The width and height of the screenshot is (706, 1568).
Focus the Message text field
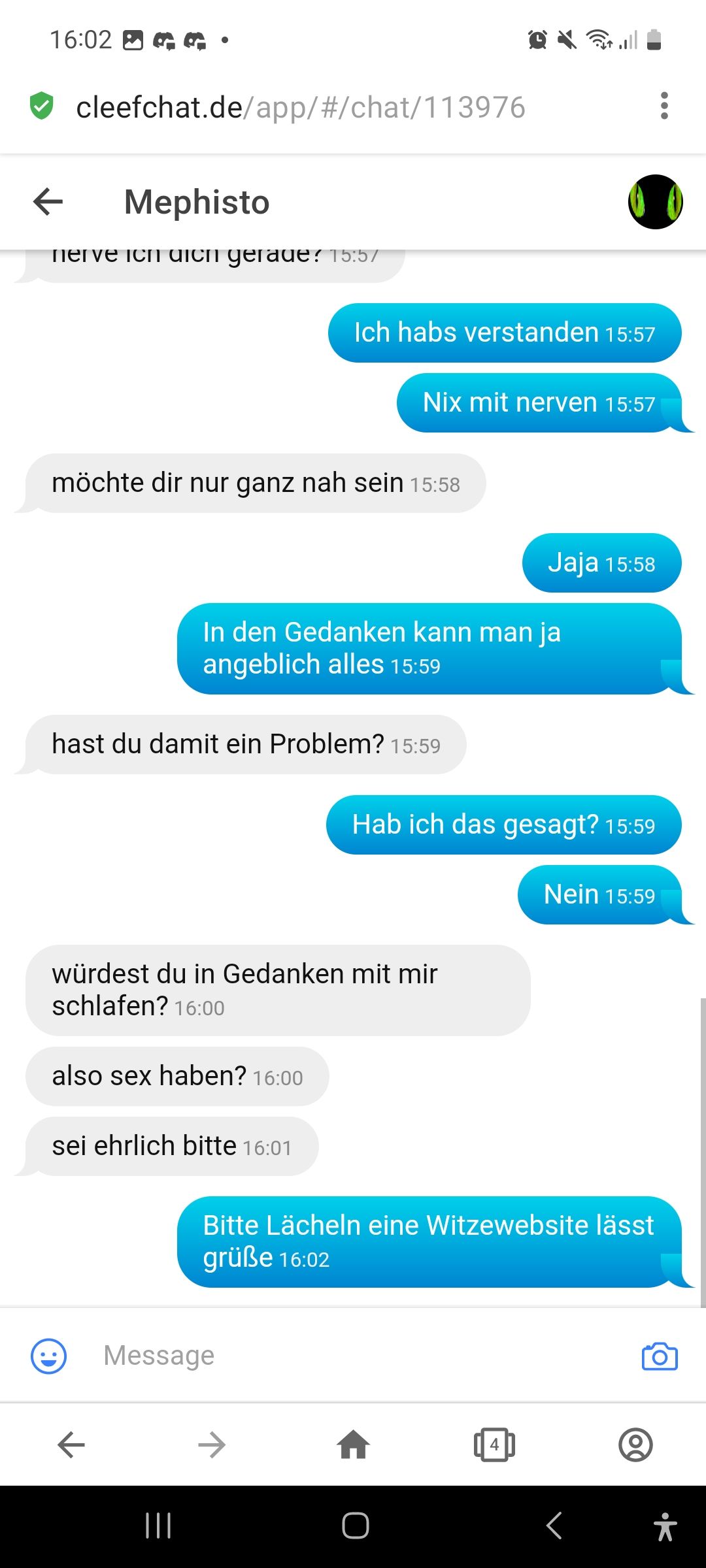click(353, 1356)
